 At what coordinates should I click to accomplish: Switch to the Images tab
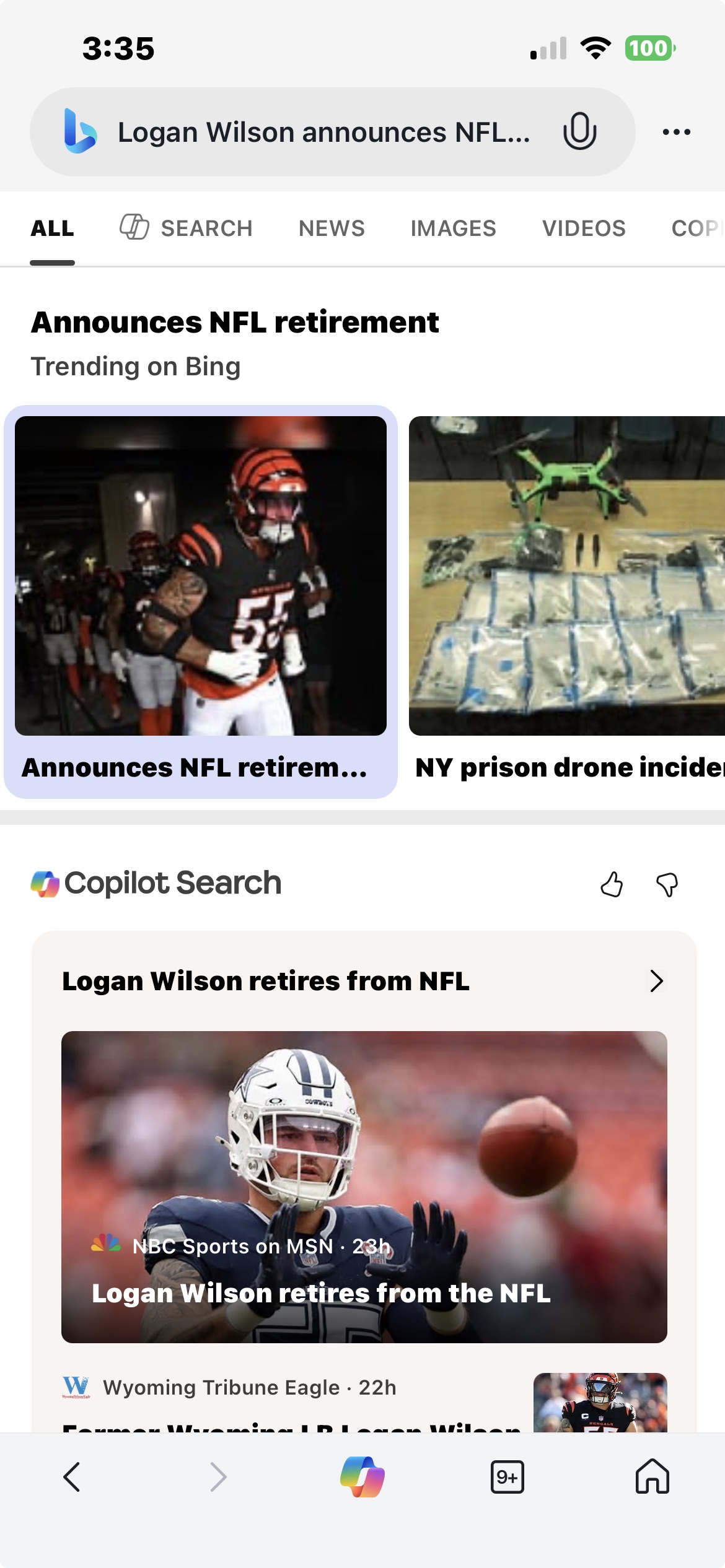point(453,228)
